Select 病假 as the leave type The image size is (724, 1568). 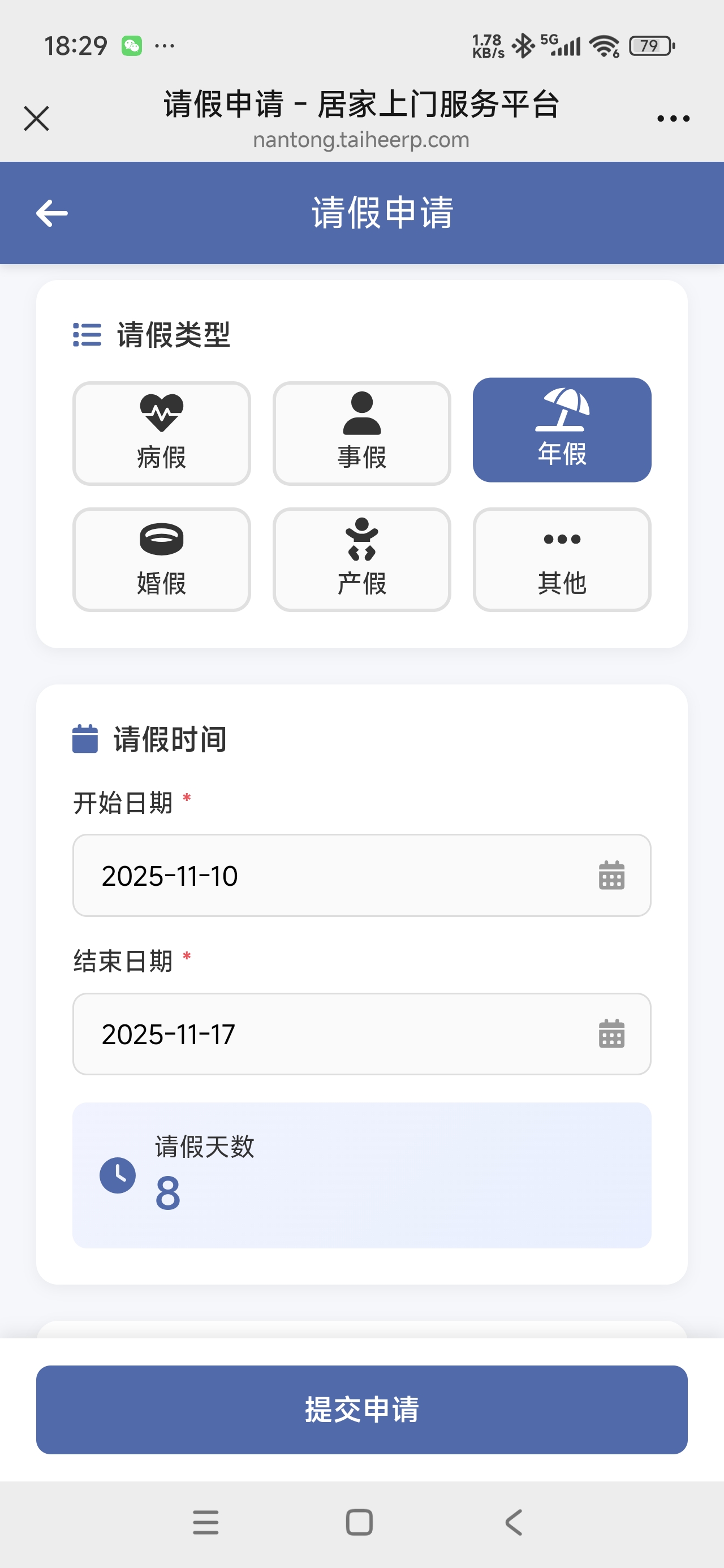pyautogui.click(x=161, y=433)
